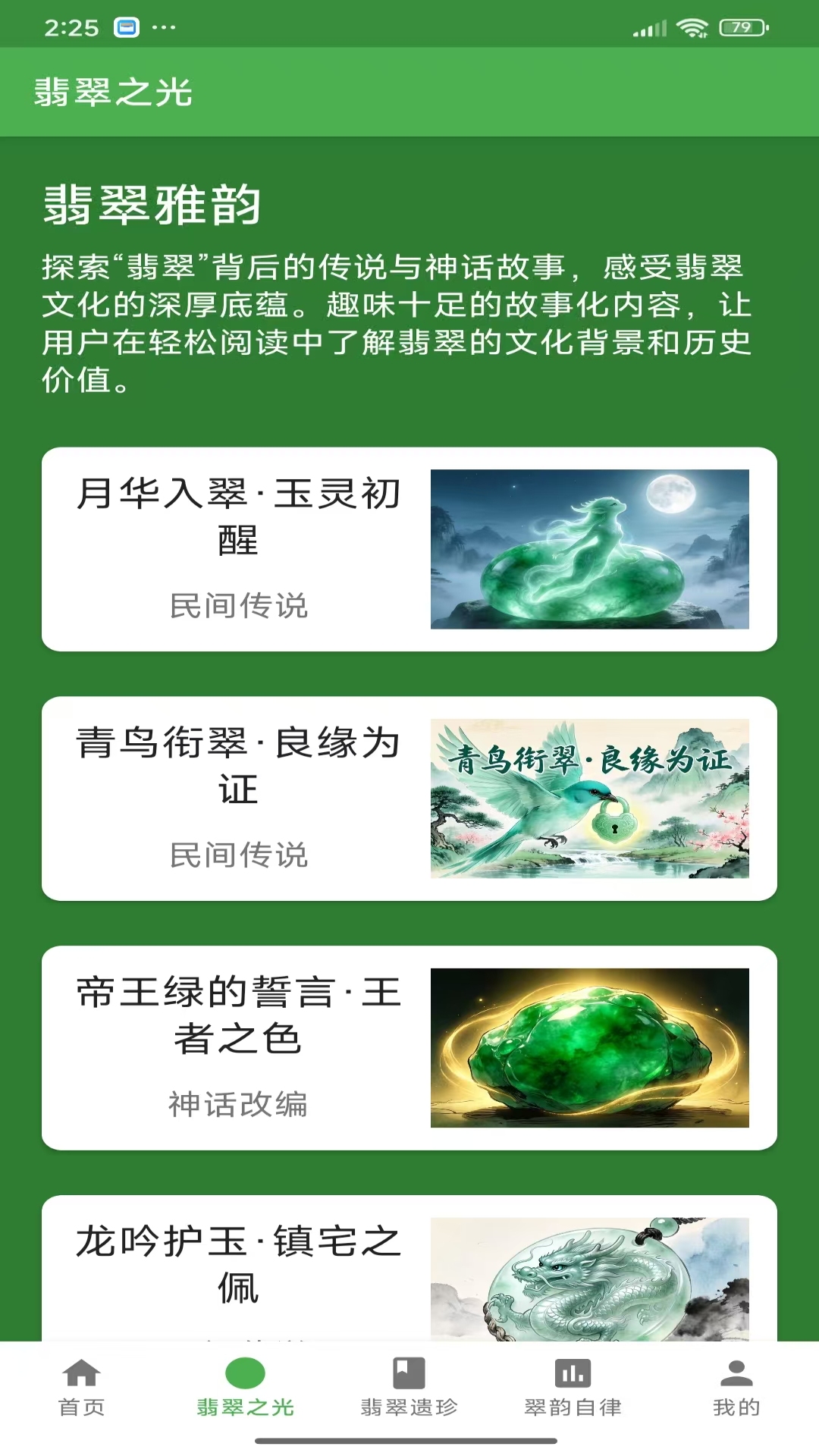Tap the 民间传说 label under the first story

[x=240, y=603]
